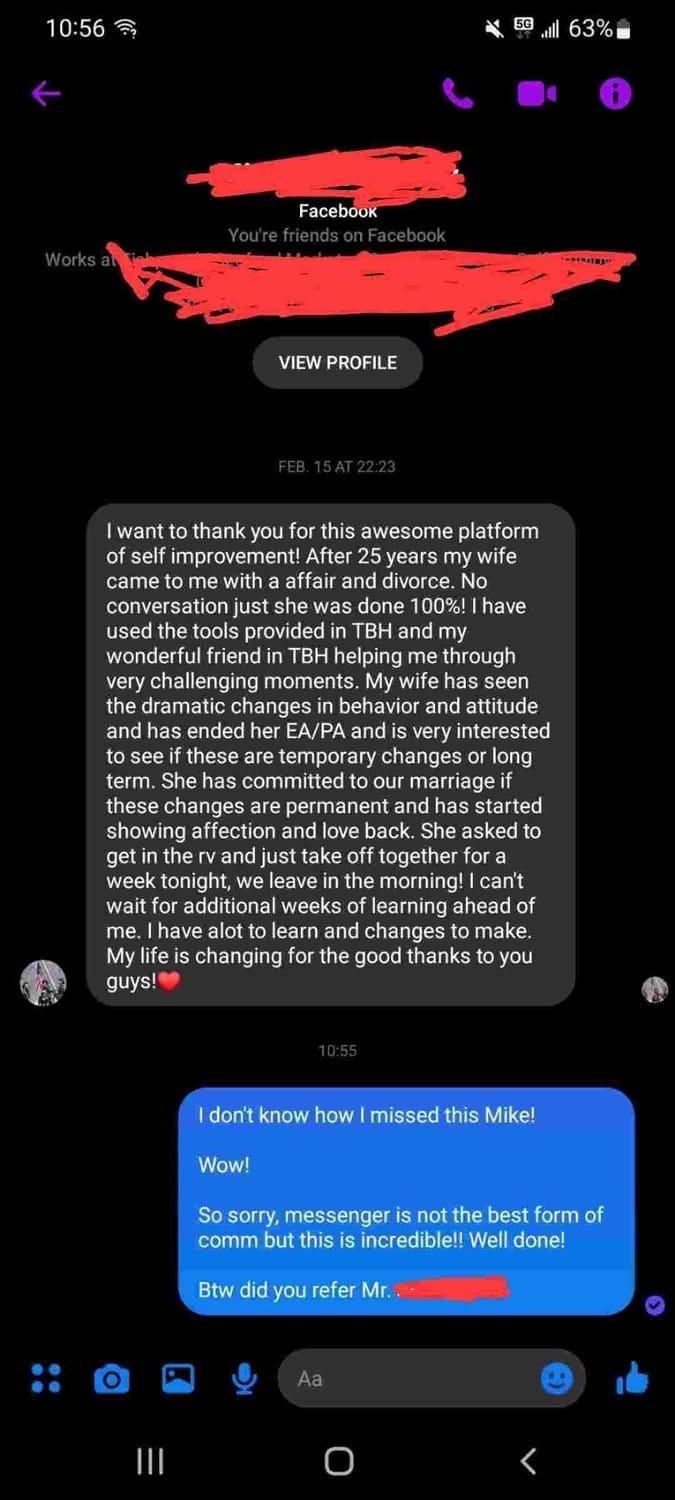Start a video call
The image size is (675, 1500).
coord(536,94)
